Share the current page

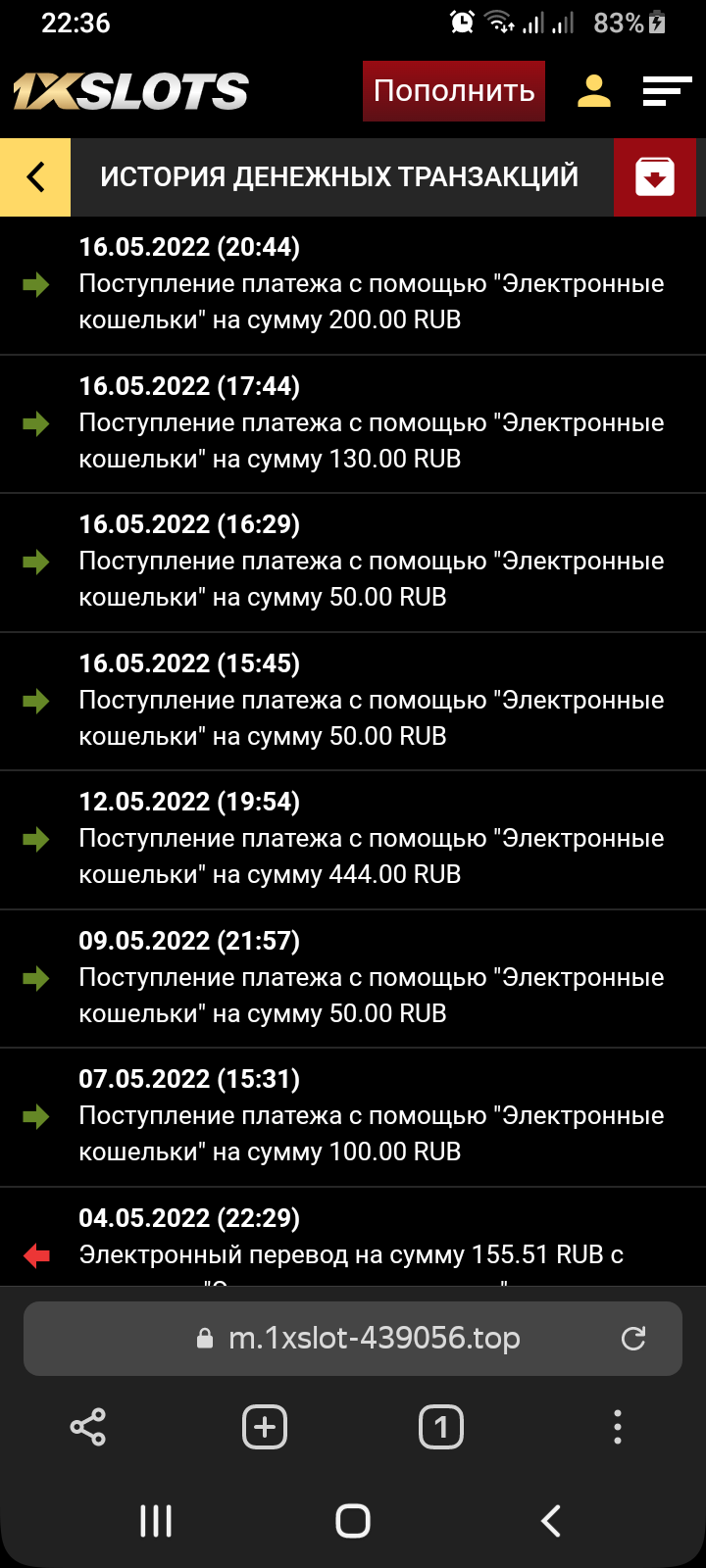(88, 1428)
